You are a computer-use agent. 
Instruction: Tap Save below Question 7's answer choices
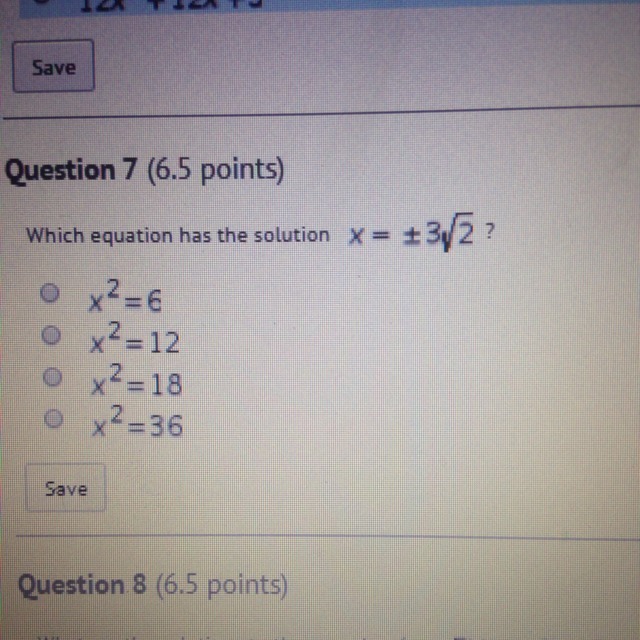click(x=66, y=489)
